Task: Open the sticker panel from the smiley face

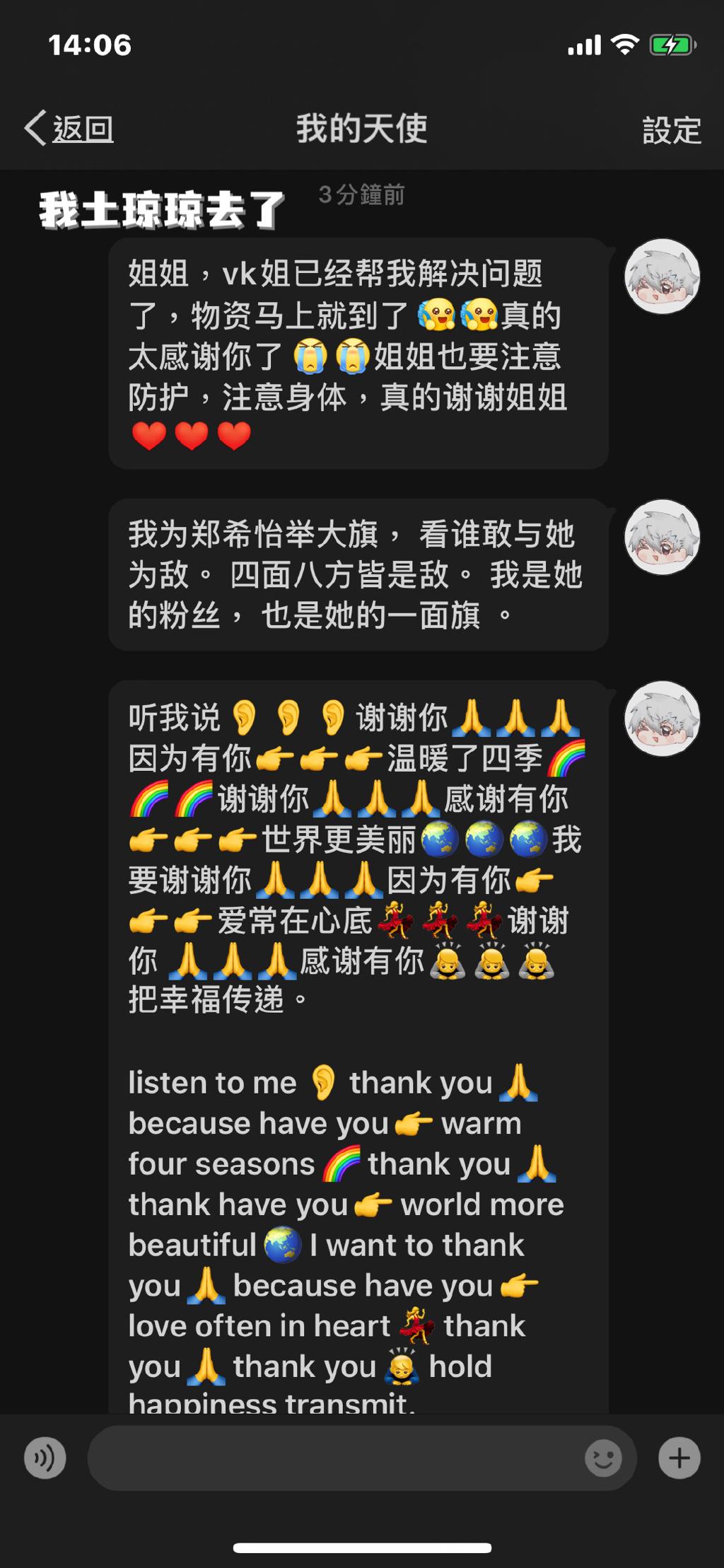Action: click(x=602, y=1457)
